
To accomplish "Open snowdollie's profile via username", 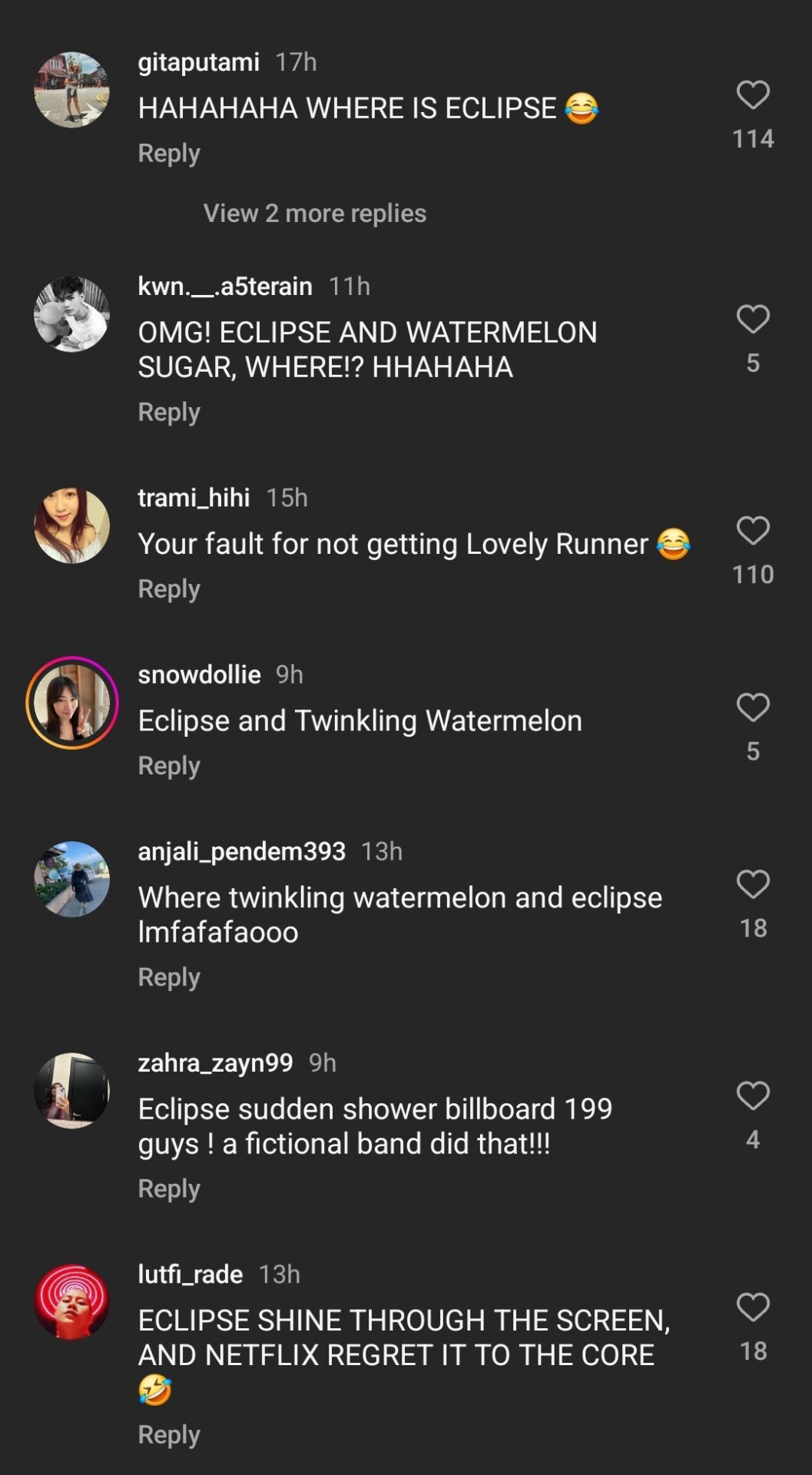I will (198, 675).
